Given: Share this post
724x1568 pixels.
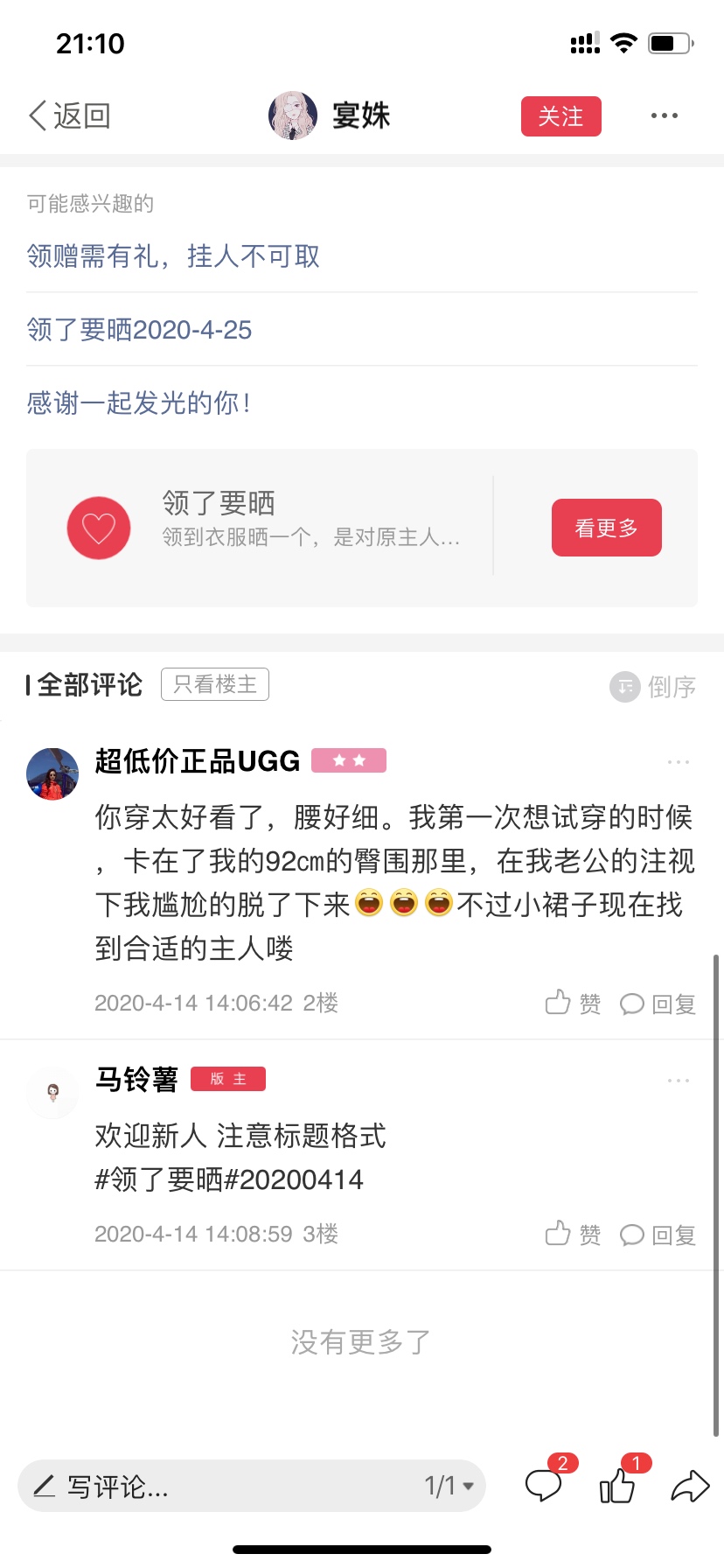Looking at the screenshot, I should (690, 1486).
